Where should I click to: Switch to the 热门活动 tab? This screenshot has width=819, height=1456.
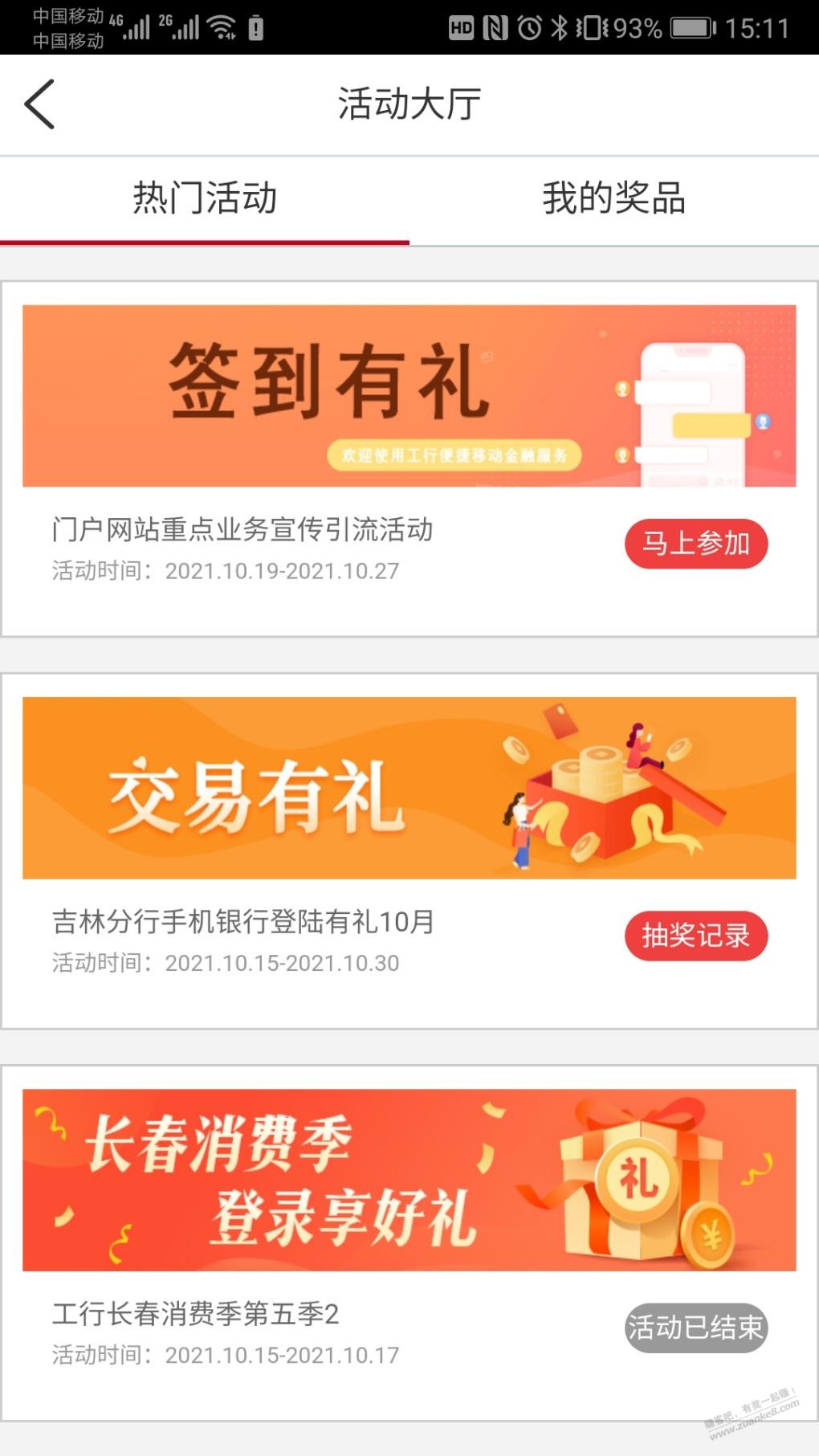point(205,198)
